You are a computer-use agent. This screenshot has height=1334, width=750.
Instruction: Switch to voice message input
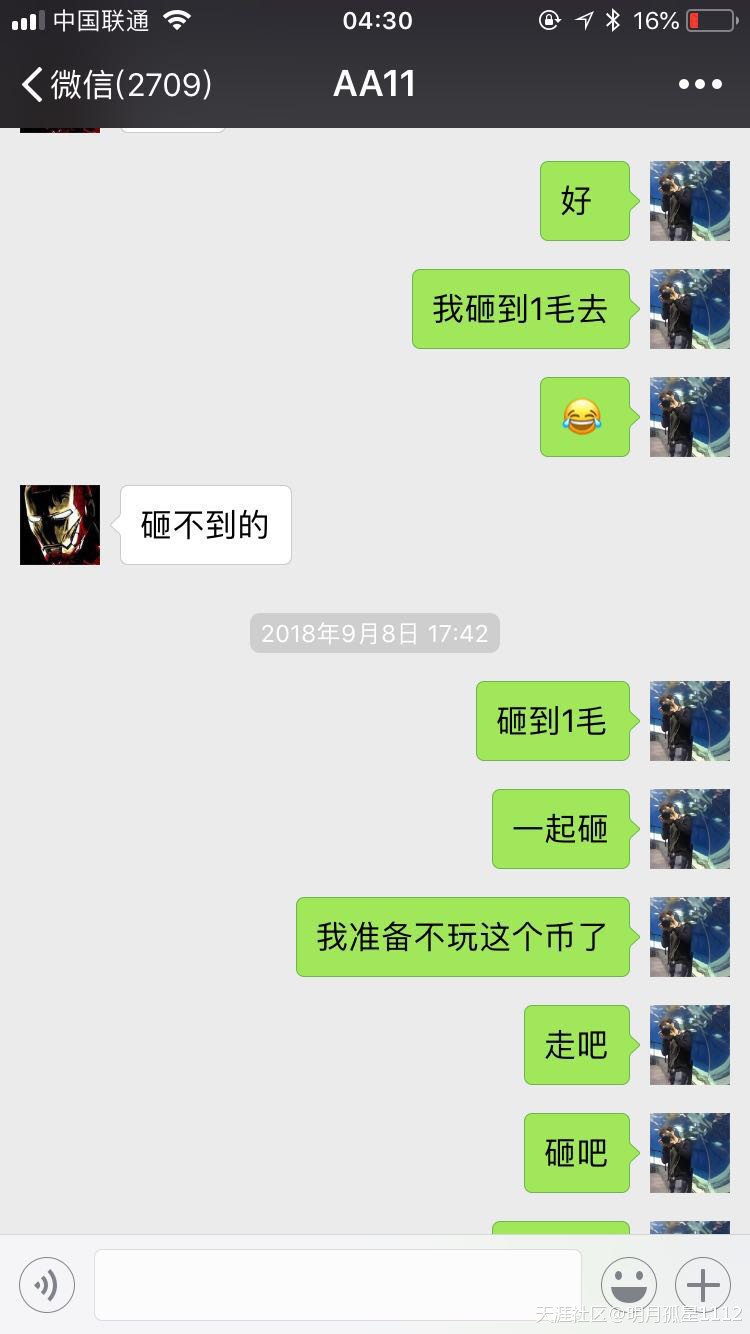[47, 1285]
